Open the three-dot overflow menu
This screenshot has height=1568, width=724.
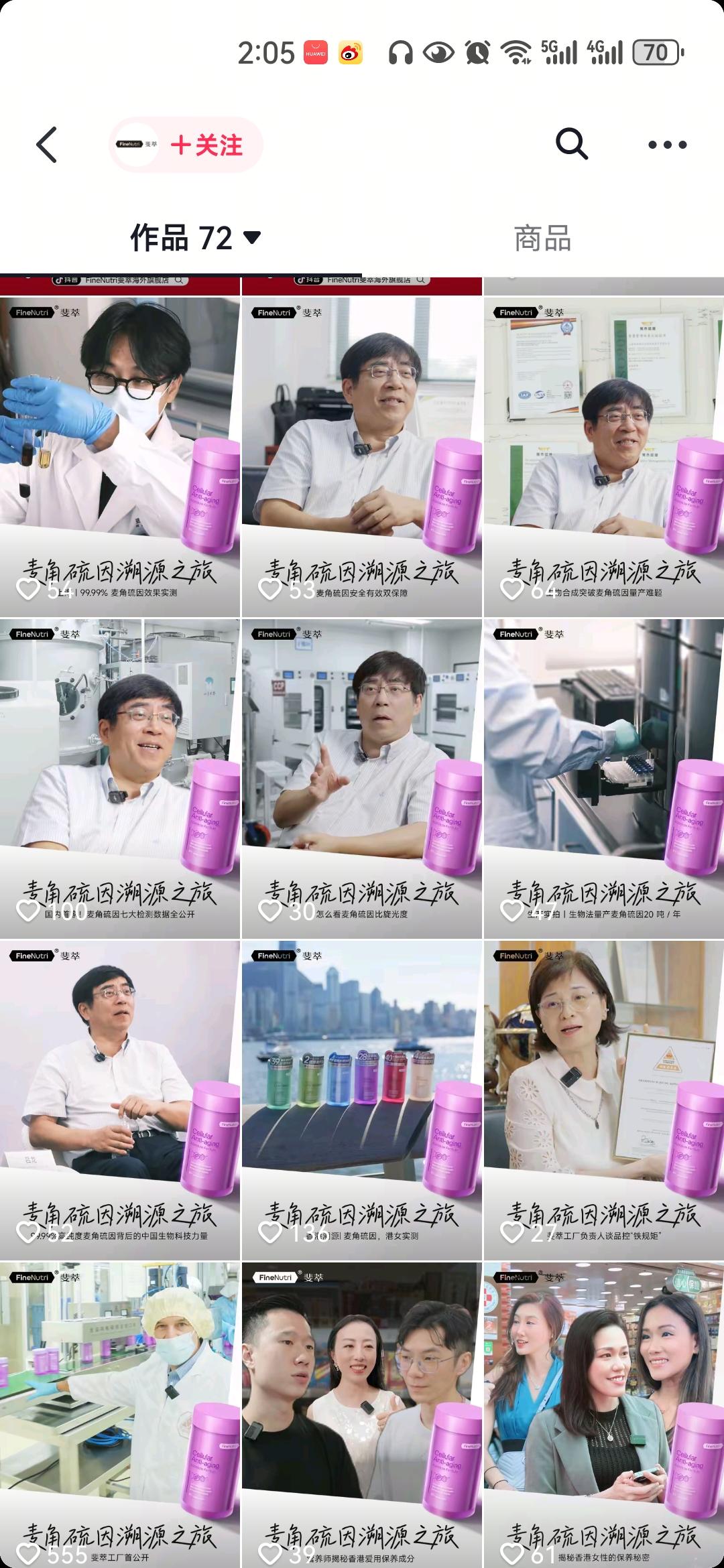[667, 145]
